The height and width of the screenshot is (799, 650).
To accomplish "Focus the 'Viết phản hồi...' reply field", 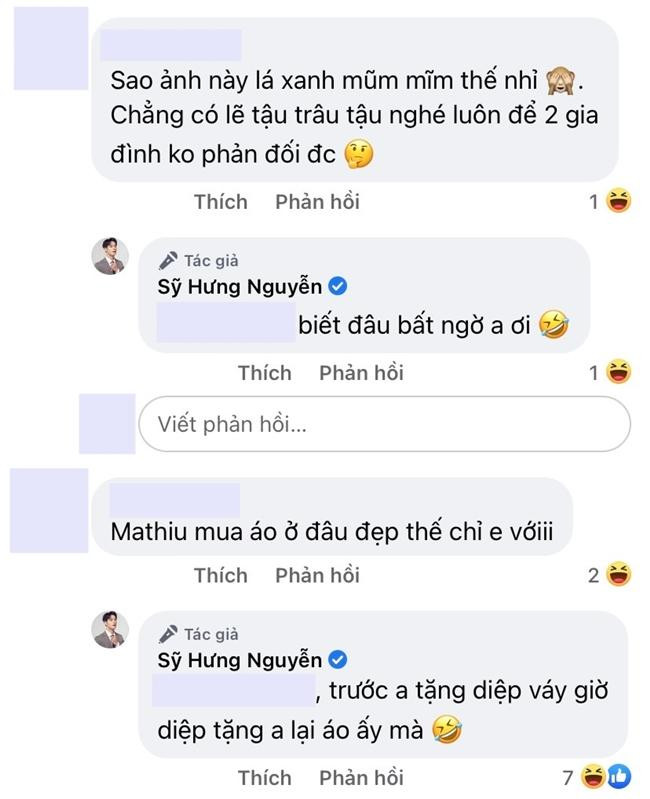I will [x=384, y=424].
